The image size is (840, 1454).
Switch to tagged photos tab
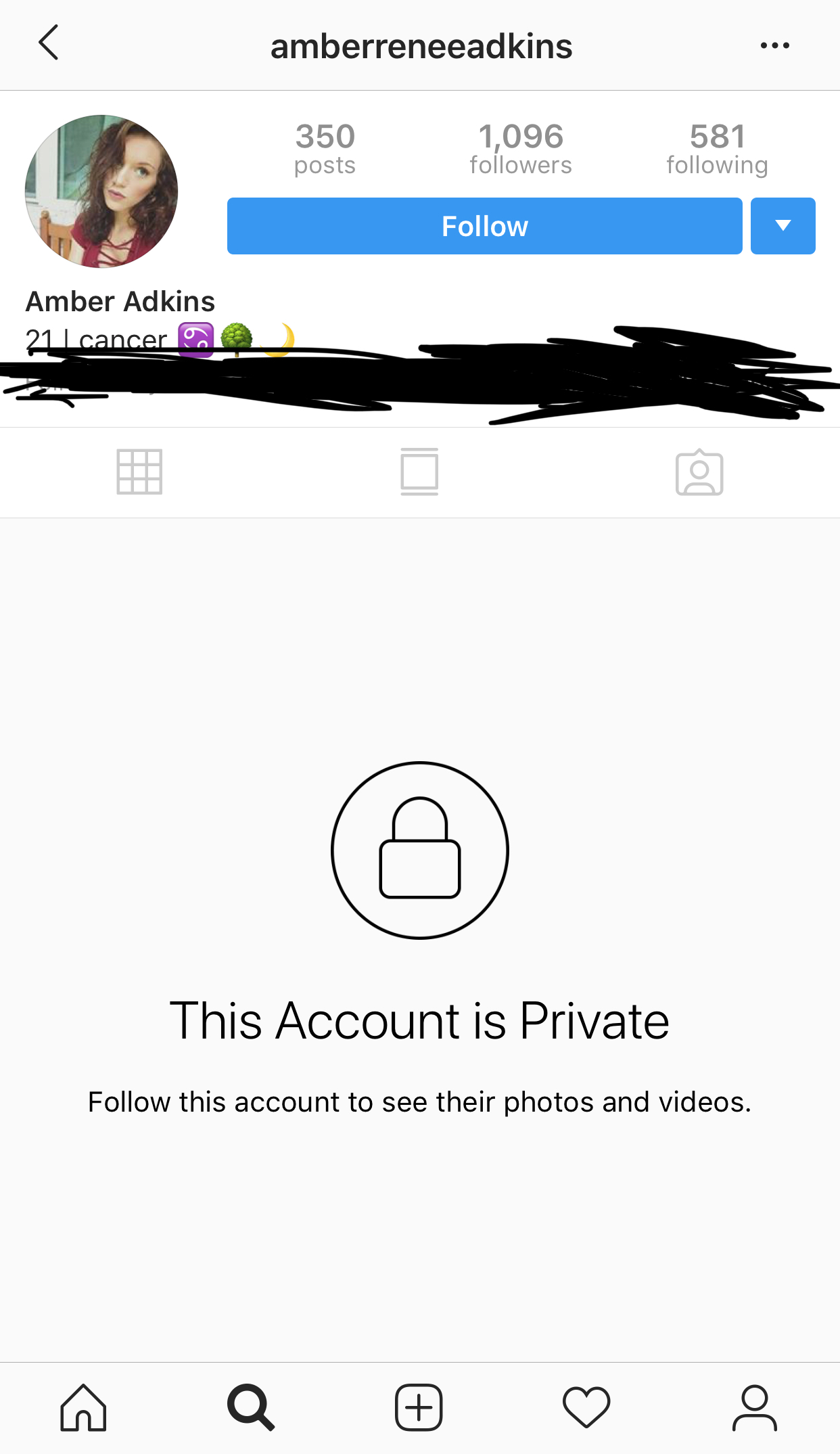699,472
